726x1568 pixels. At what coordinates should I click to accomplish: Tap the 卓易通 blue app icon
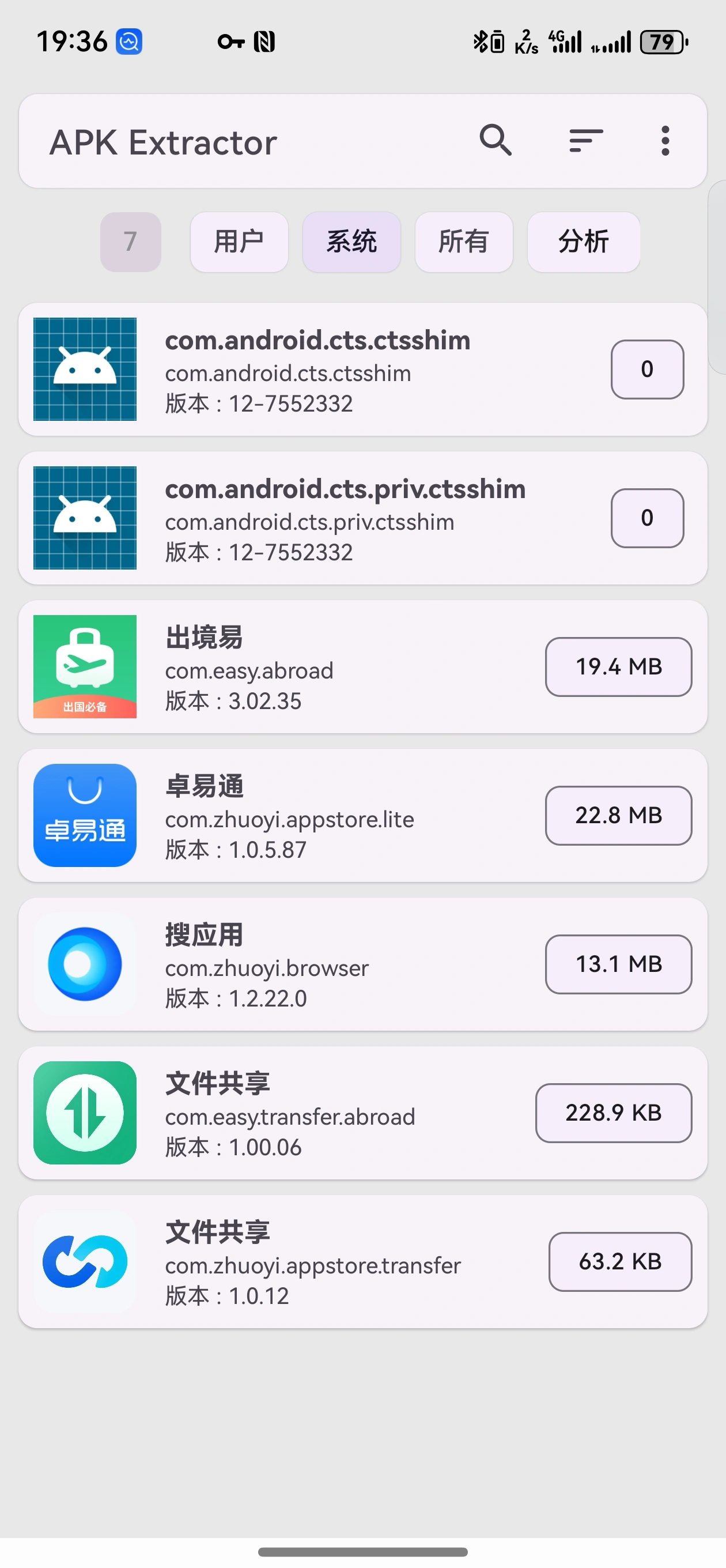85,816
